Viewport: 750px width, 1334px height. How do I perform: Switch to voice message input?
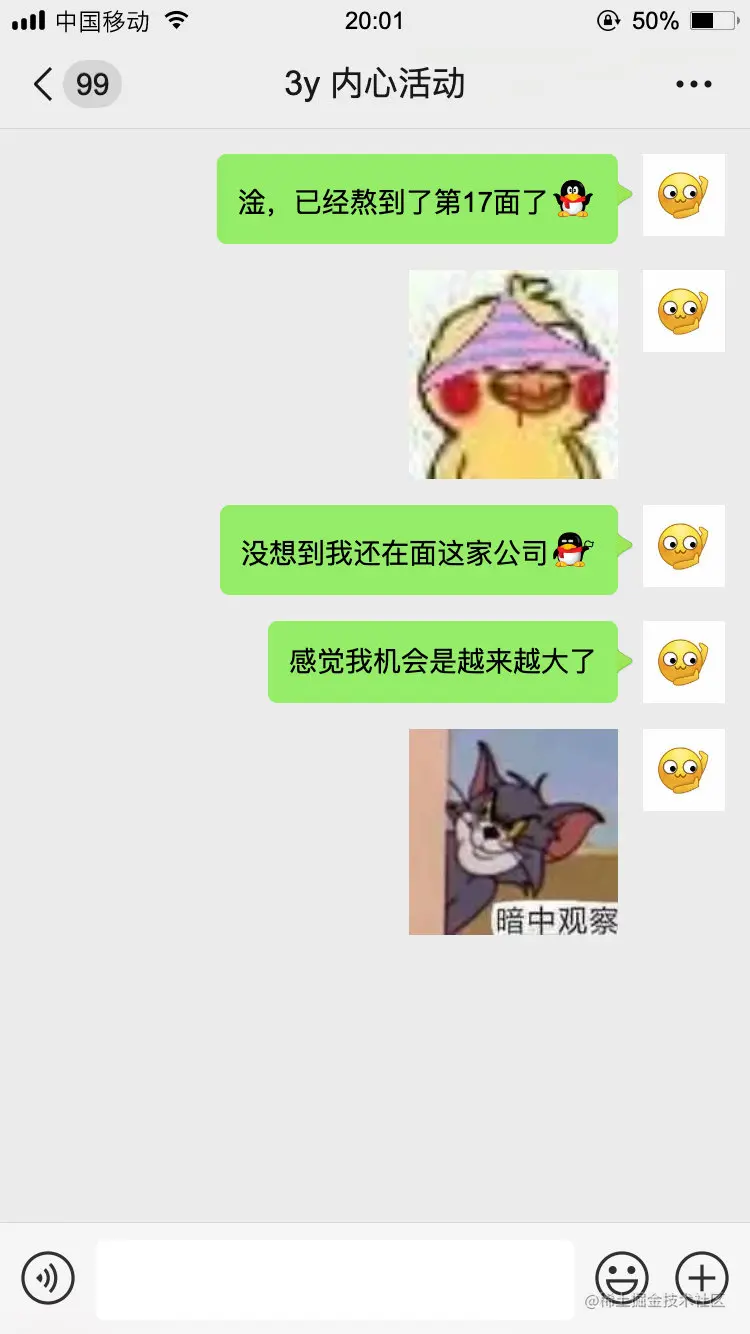point(48,1277)
